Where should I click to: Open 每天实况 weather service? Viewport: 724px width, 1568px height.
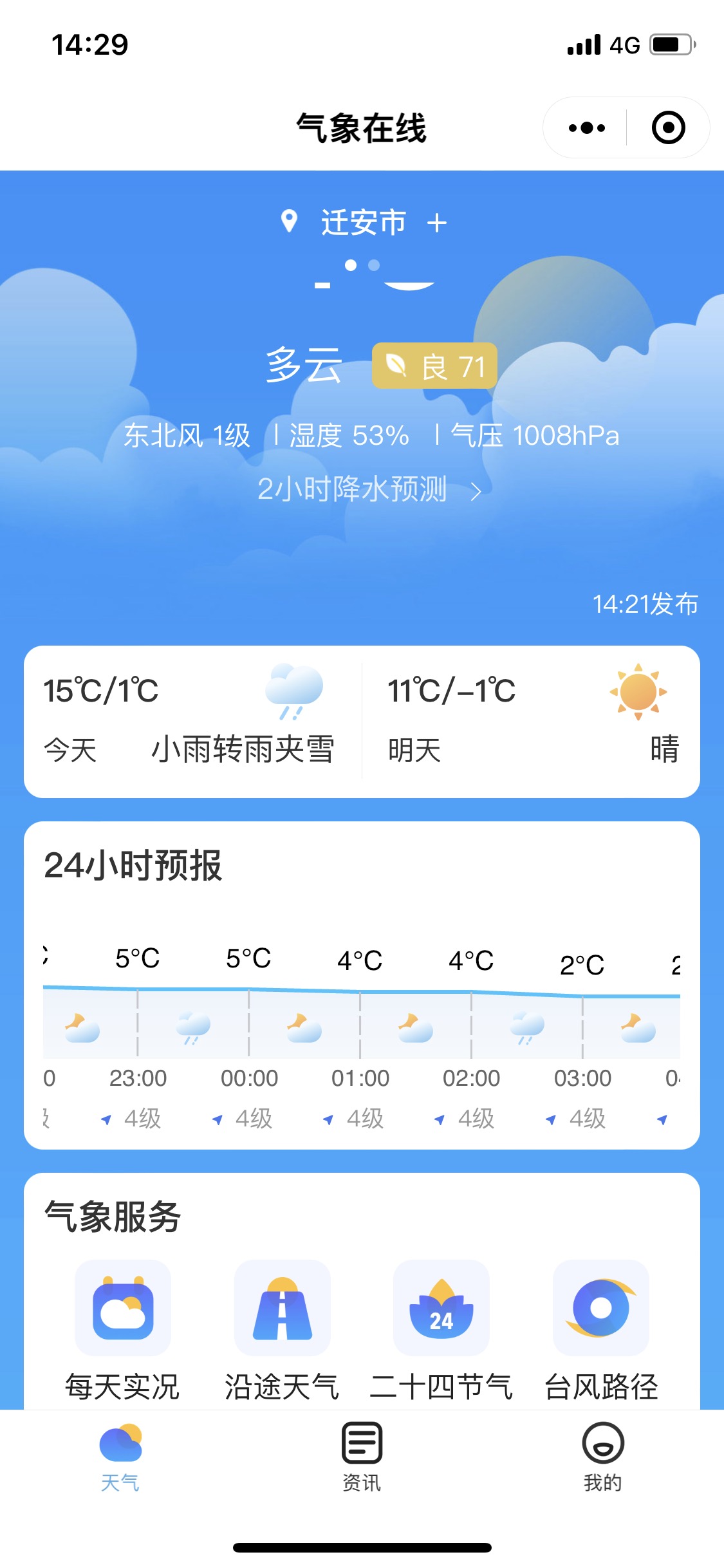122,1330
